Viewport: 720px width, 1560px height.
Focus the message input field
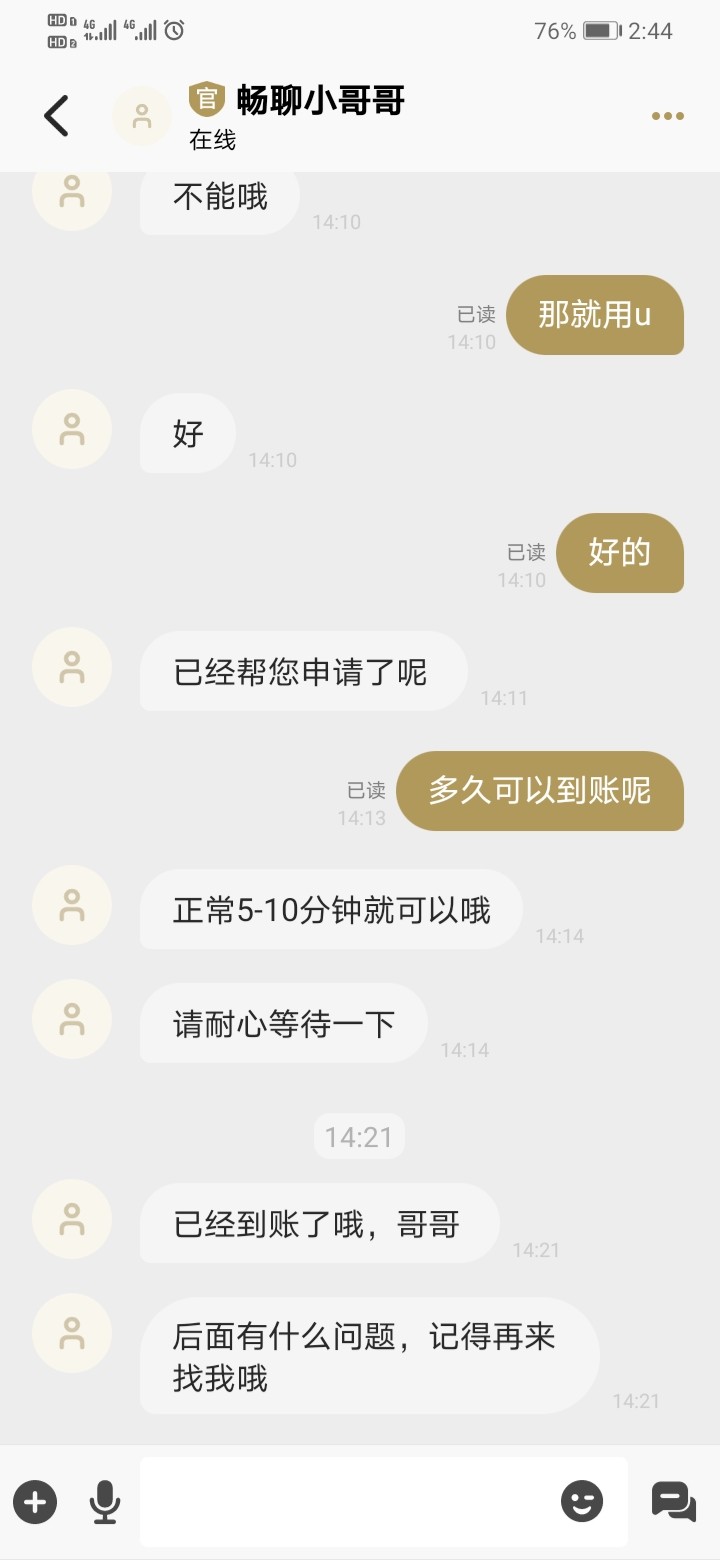[350, 1501]
